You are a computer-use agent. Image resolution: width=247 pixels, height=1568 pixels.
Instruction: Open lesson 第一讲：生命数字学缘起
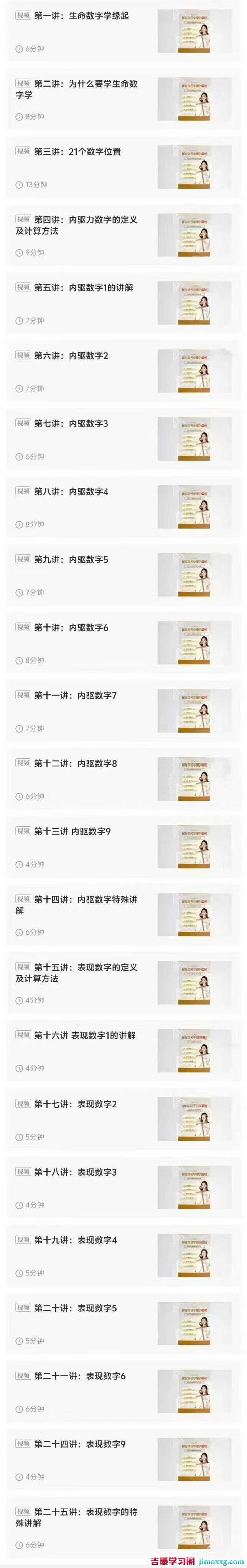82,16
